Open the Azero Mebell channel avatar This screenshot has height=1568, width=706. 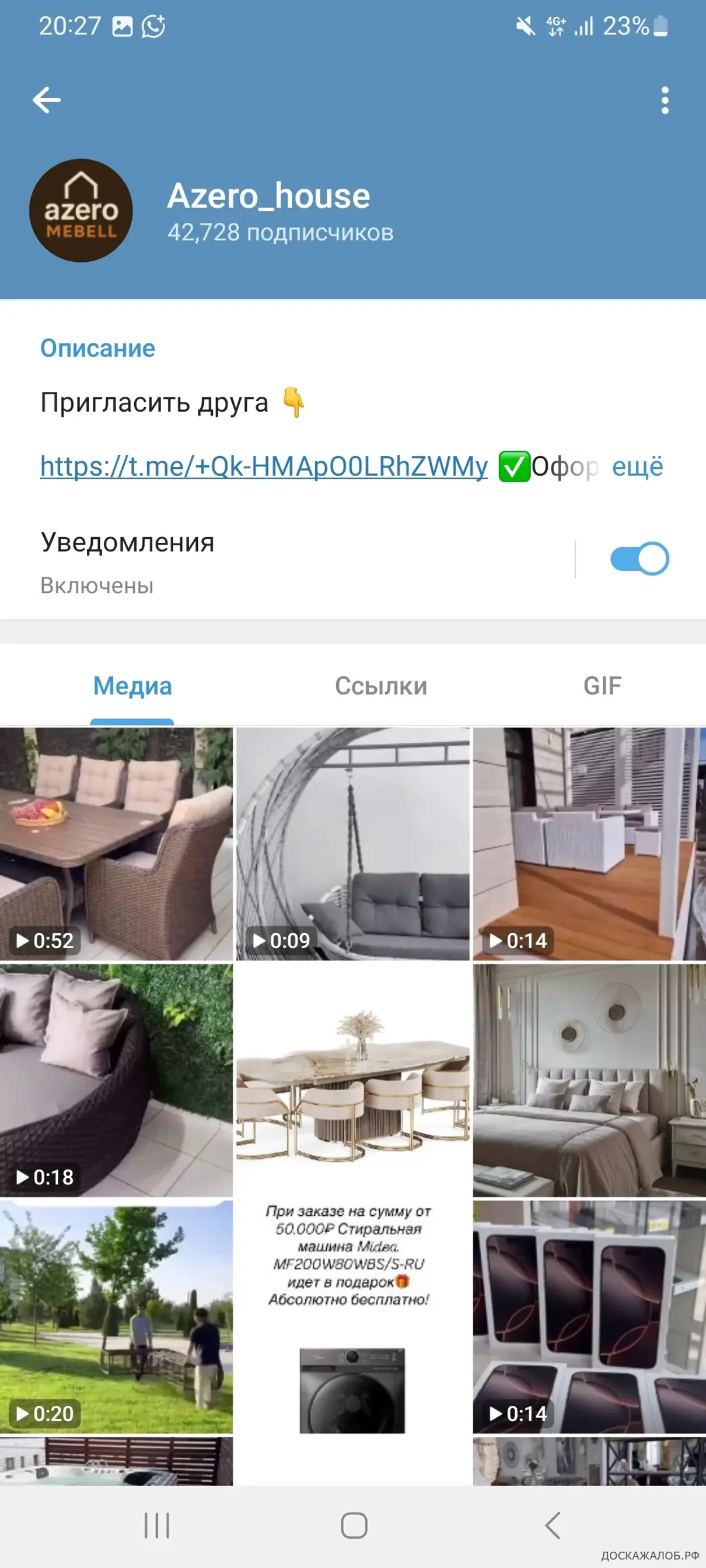81,211
